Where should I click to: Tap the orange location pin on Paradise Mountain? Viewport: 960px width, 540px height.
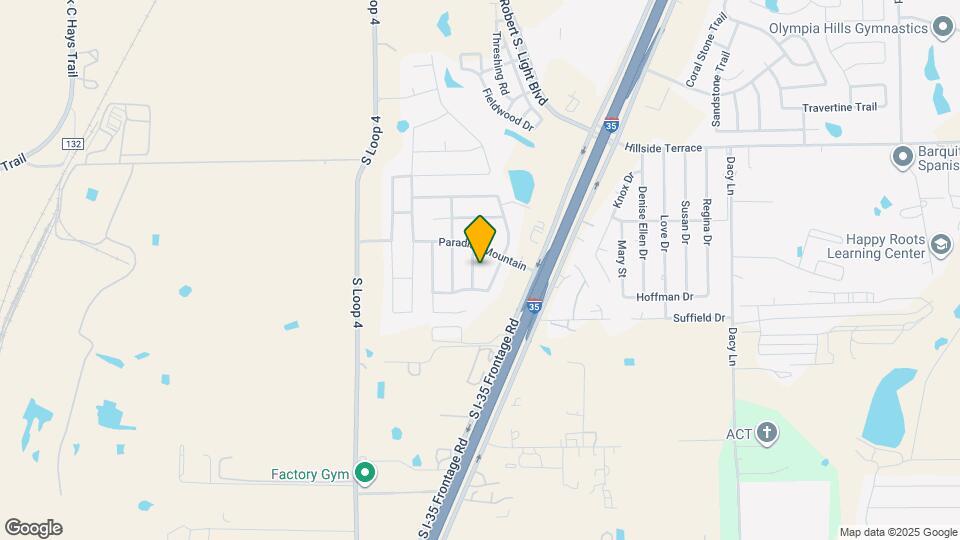pos(481,239)
